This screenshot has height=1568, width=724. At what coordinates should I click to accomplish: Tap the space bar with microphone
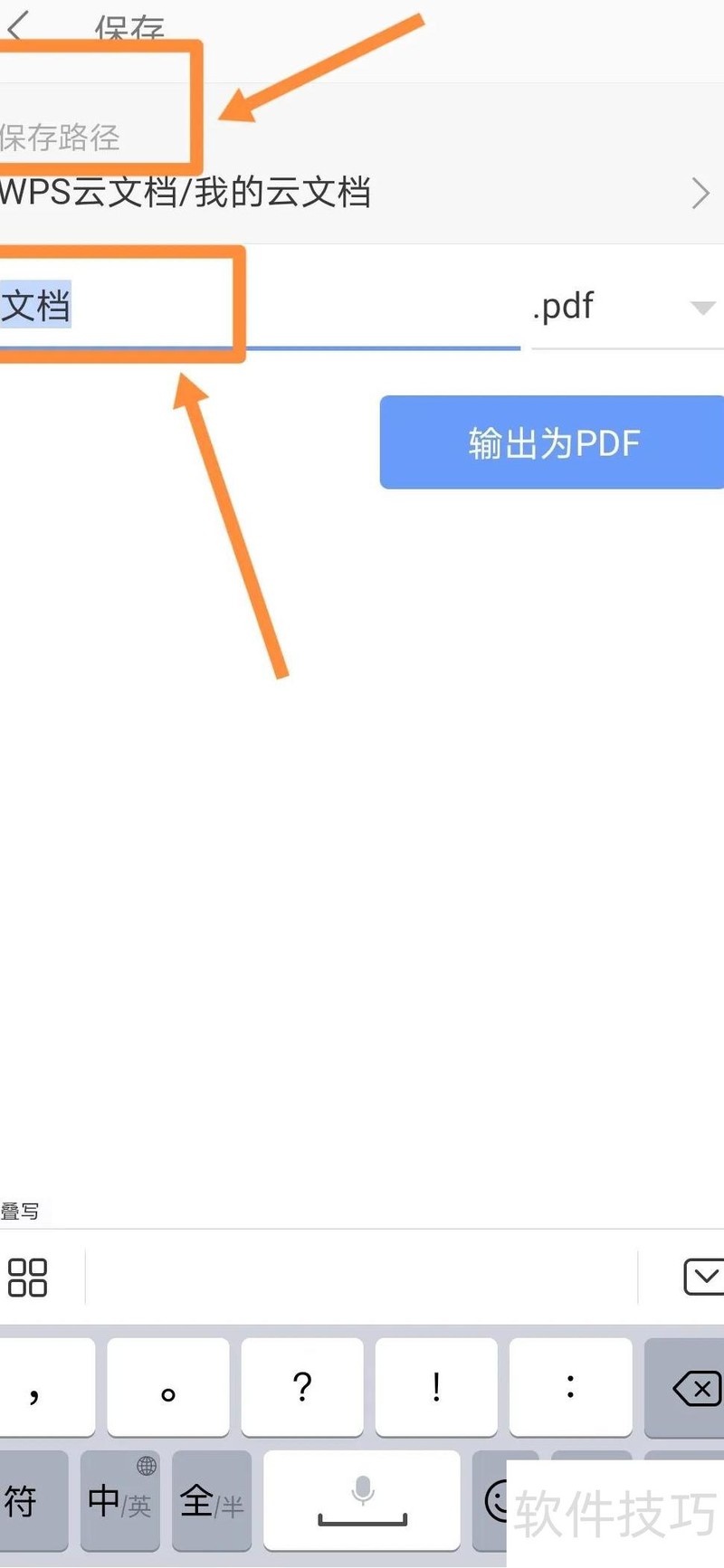(362, 1501)
